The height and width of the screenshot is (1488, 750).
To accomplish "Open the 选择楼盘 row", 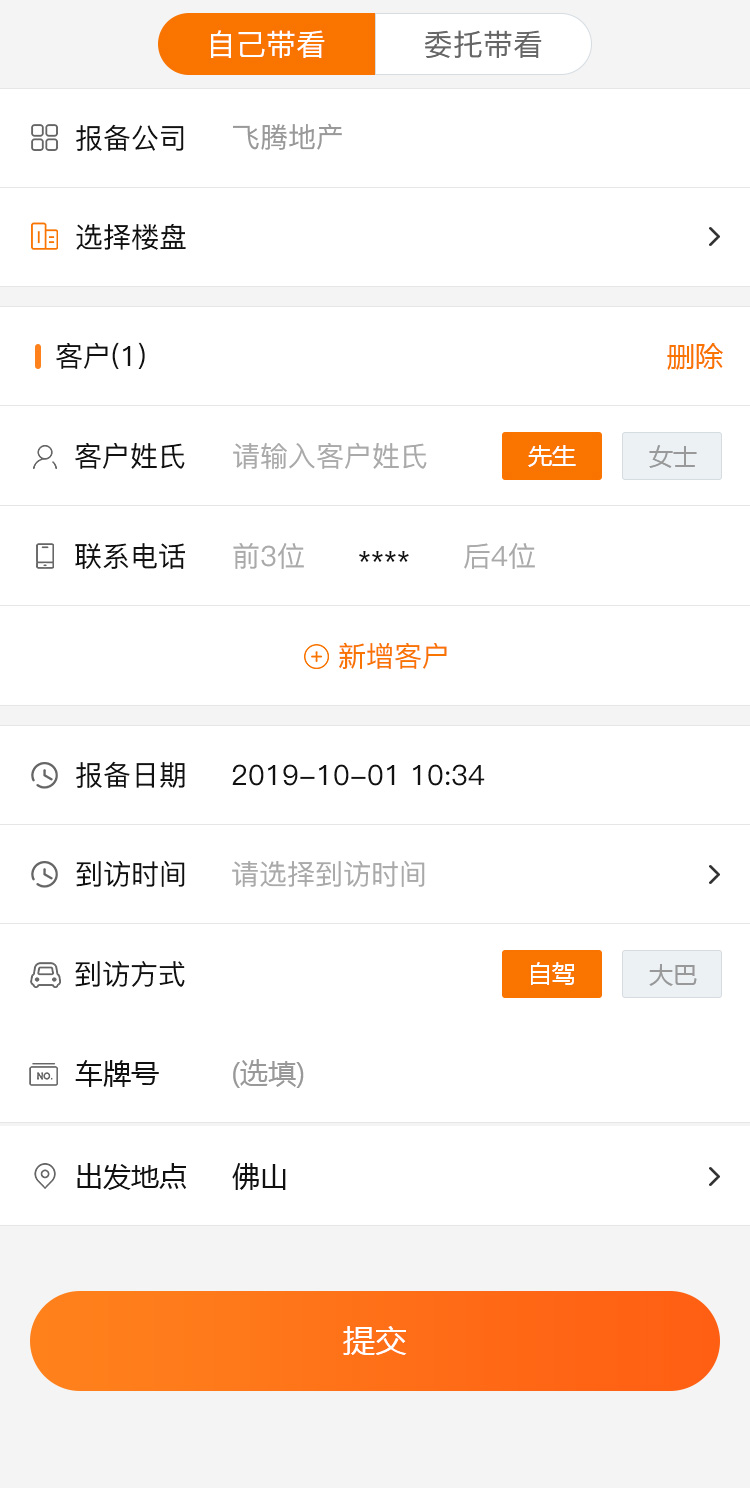I will pyautogui.click(x=375, y=237).
